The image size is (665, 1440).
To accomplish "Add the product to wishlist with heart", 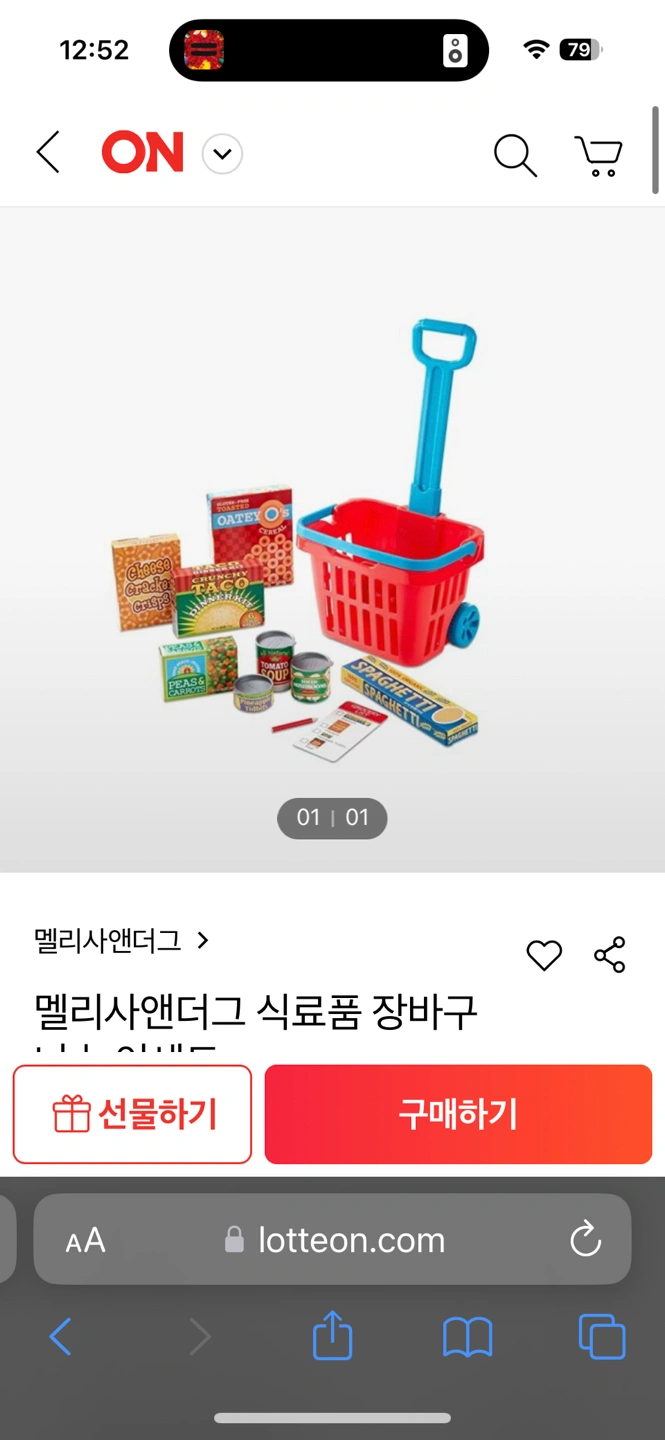I will point(544,956).
